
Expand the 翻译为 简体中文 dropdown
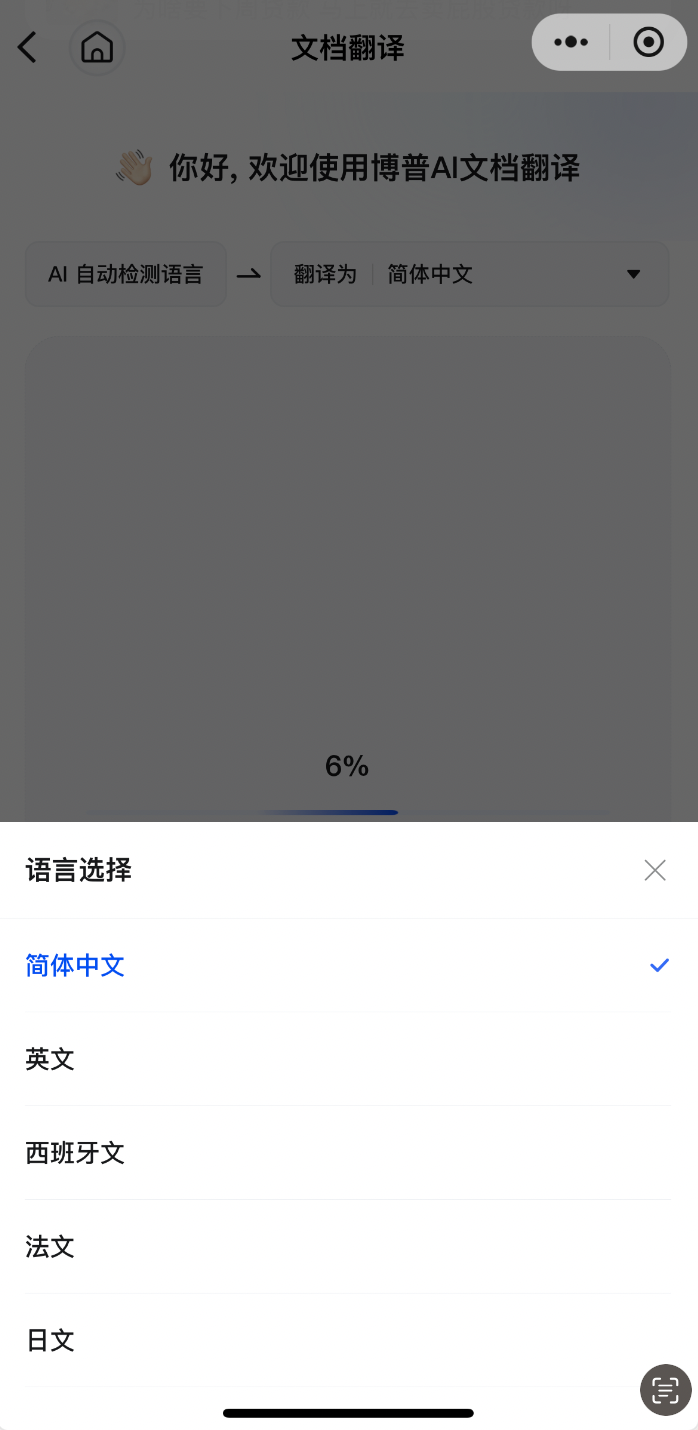[x=470, y=274]
